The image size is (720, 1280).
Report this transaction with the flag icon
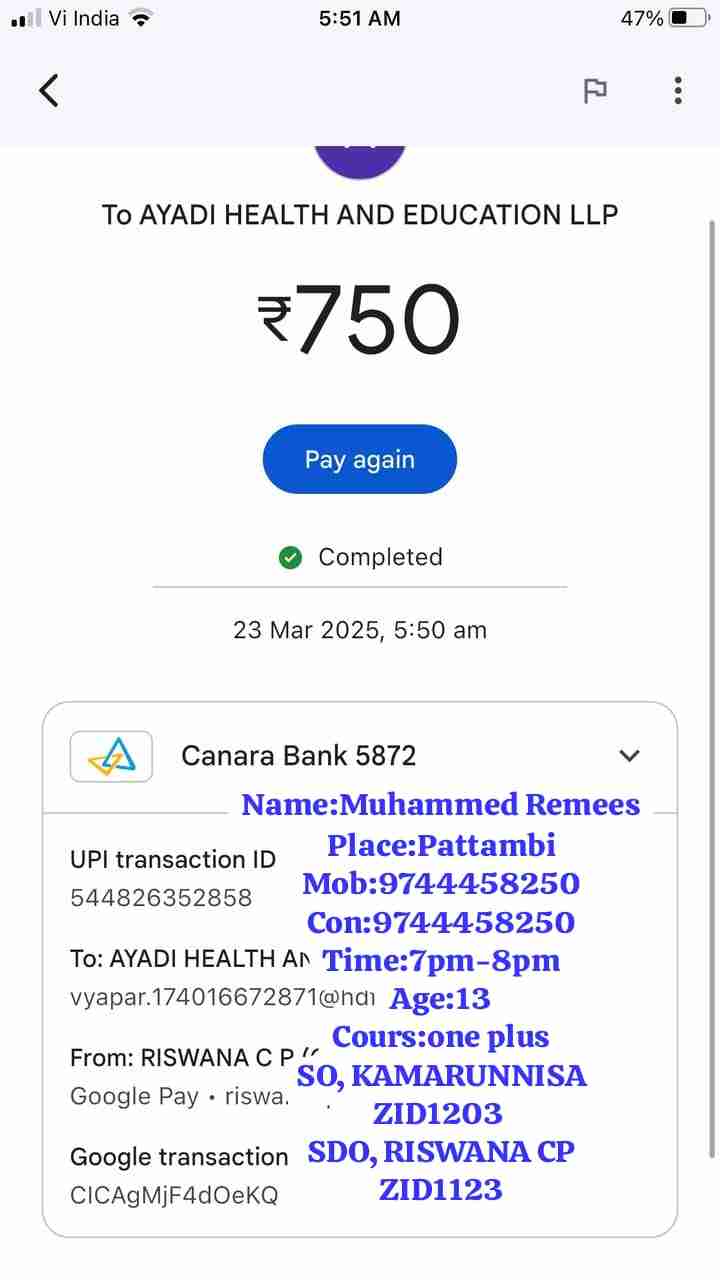pyautogui.click(x=595, y=91)
